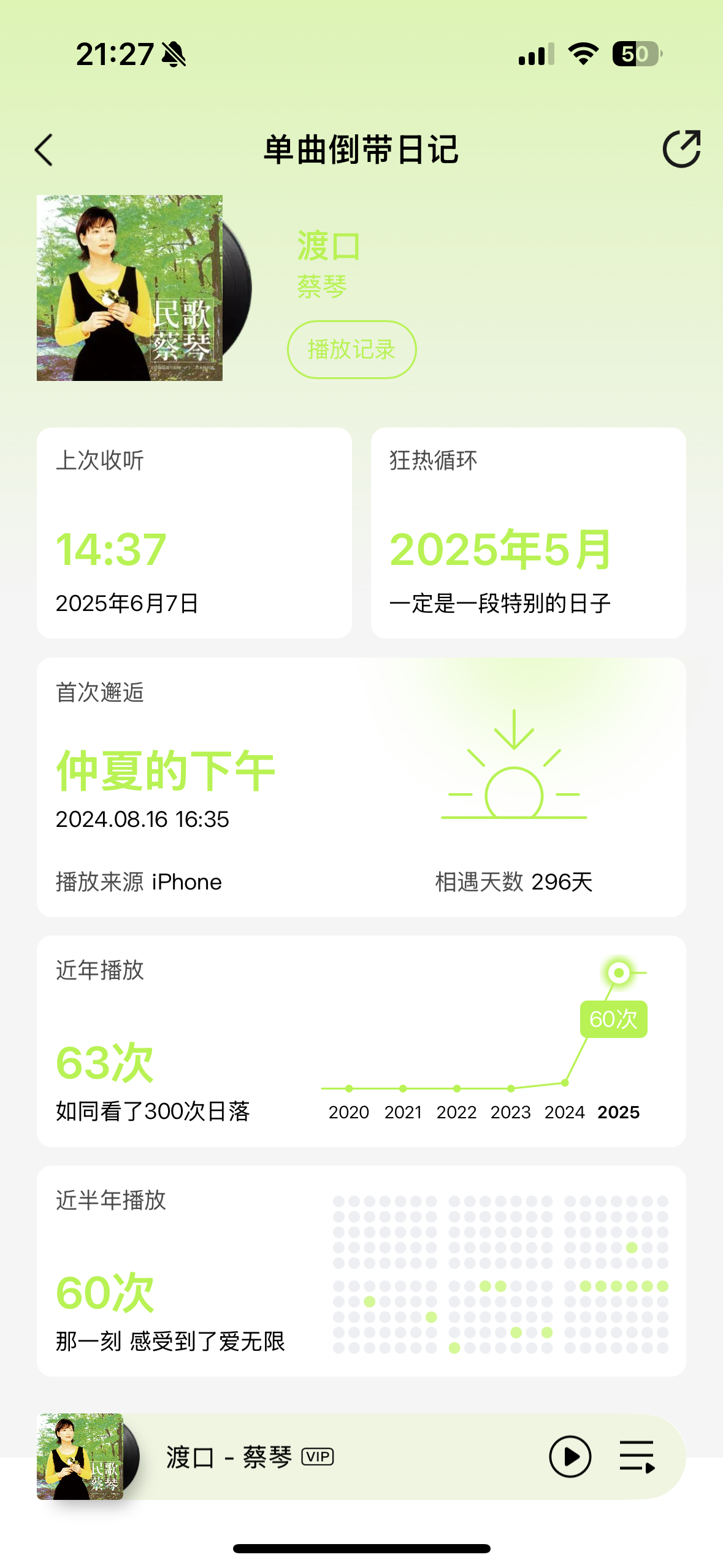
Task: Open 播放记录 play history
Action: coord(351,350)
